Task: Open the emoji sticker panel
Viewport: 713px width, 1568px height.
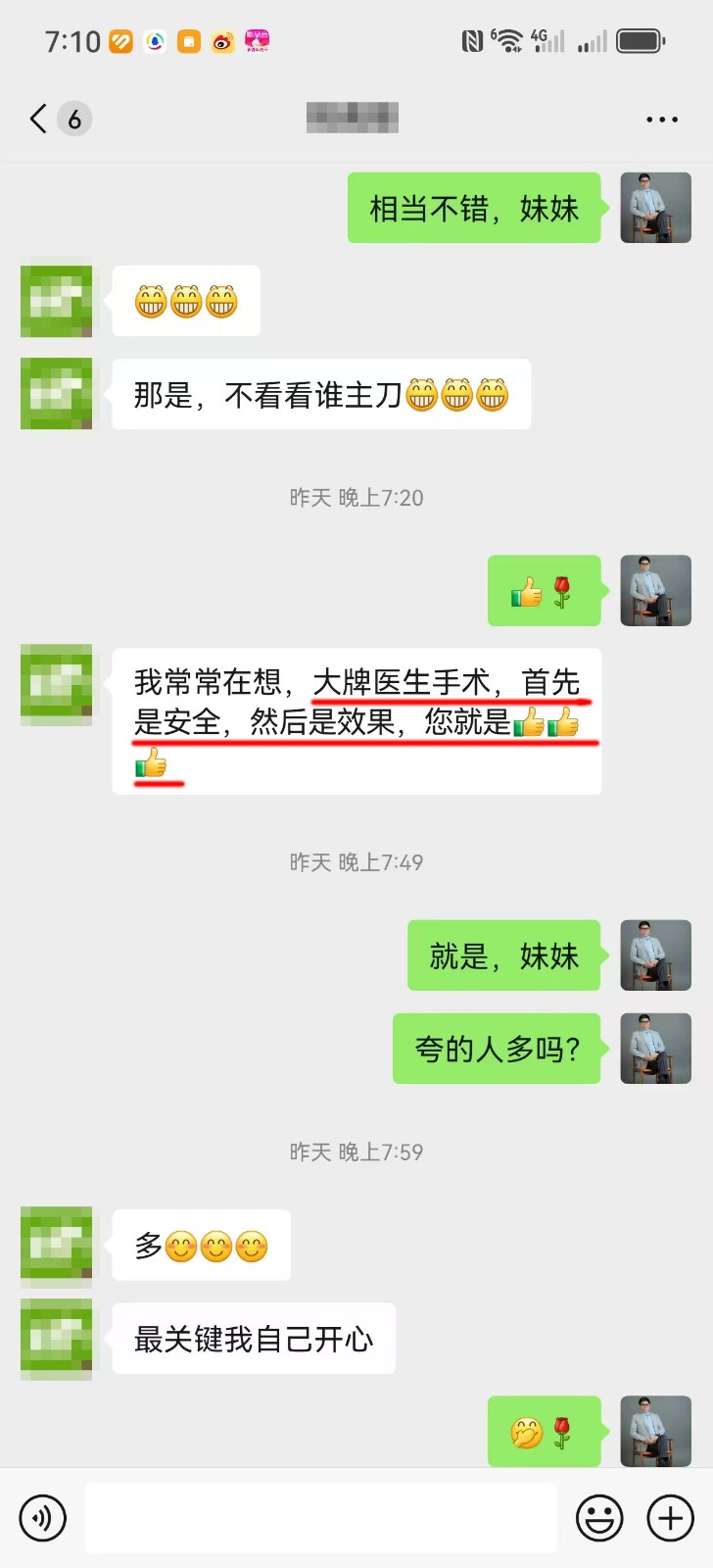Action: [x=599, y=1518]
